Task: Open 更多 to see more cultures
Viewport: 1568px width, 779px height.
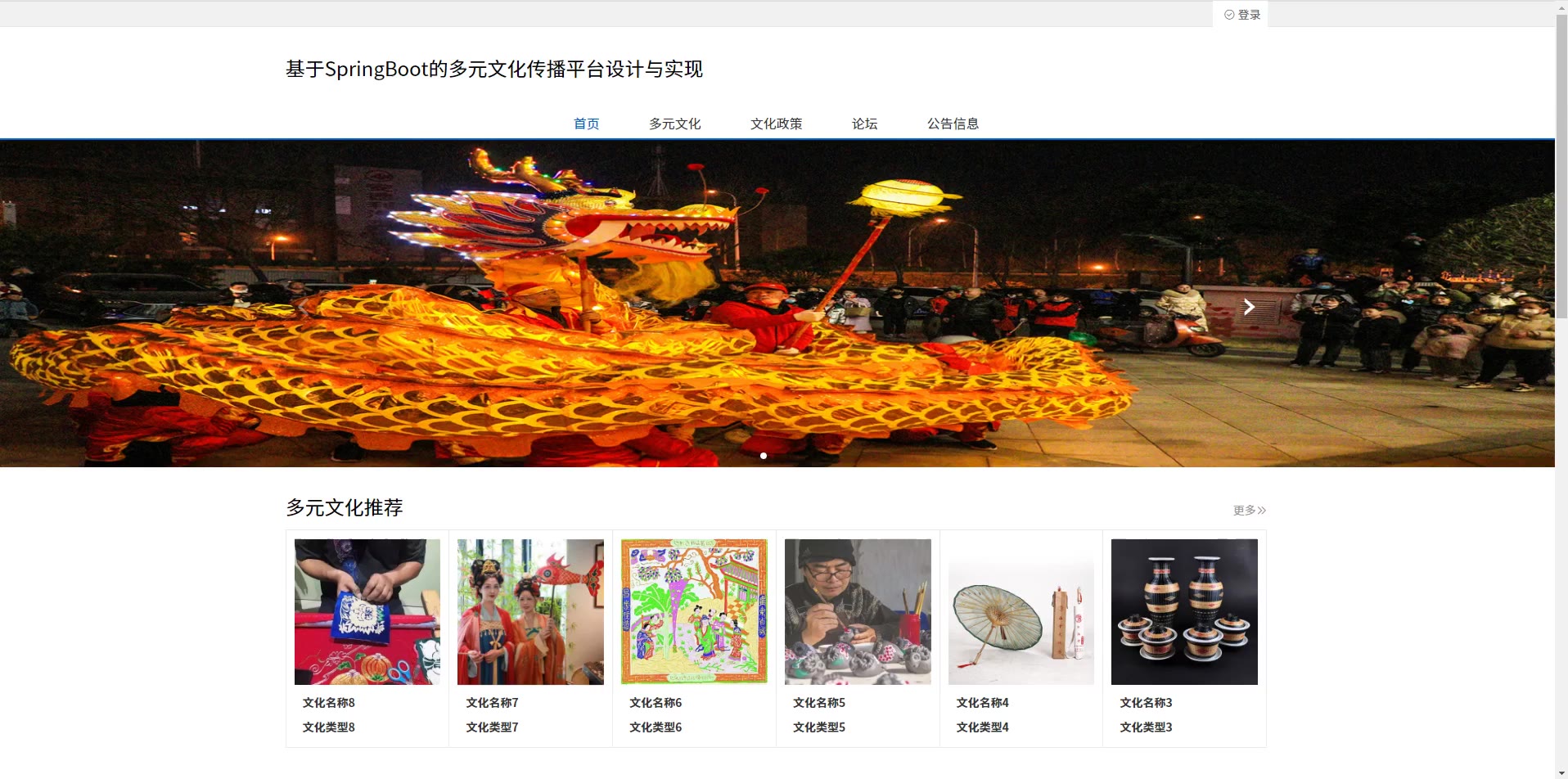Action: coord(1249,510)
